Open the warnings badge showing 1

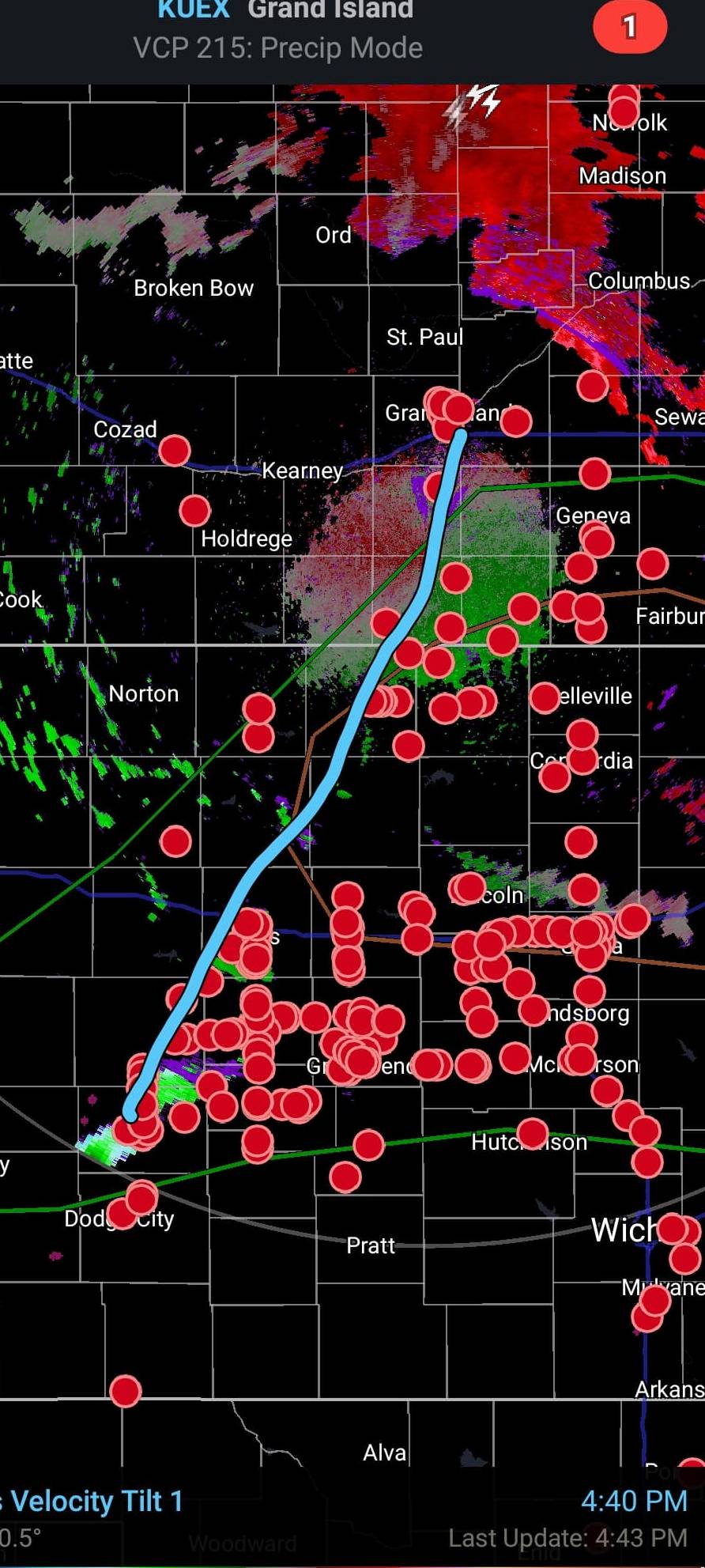click(x=630, y=27)
